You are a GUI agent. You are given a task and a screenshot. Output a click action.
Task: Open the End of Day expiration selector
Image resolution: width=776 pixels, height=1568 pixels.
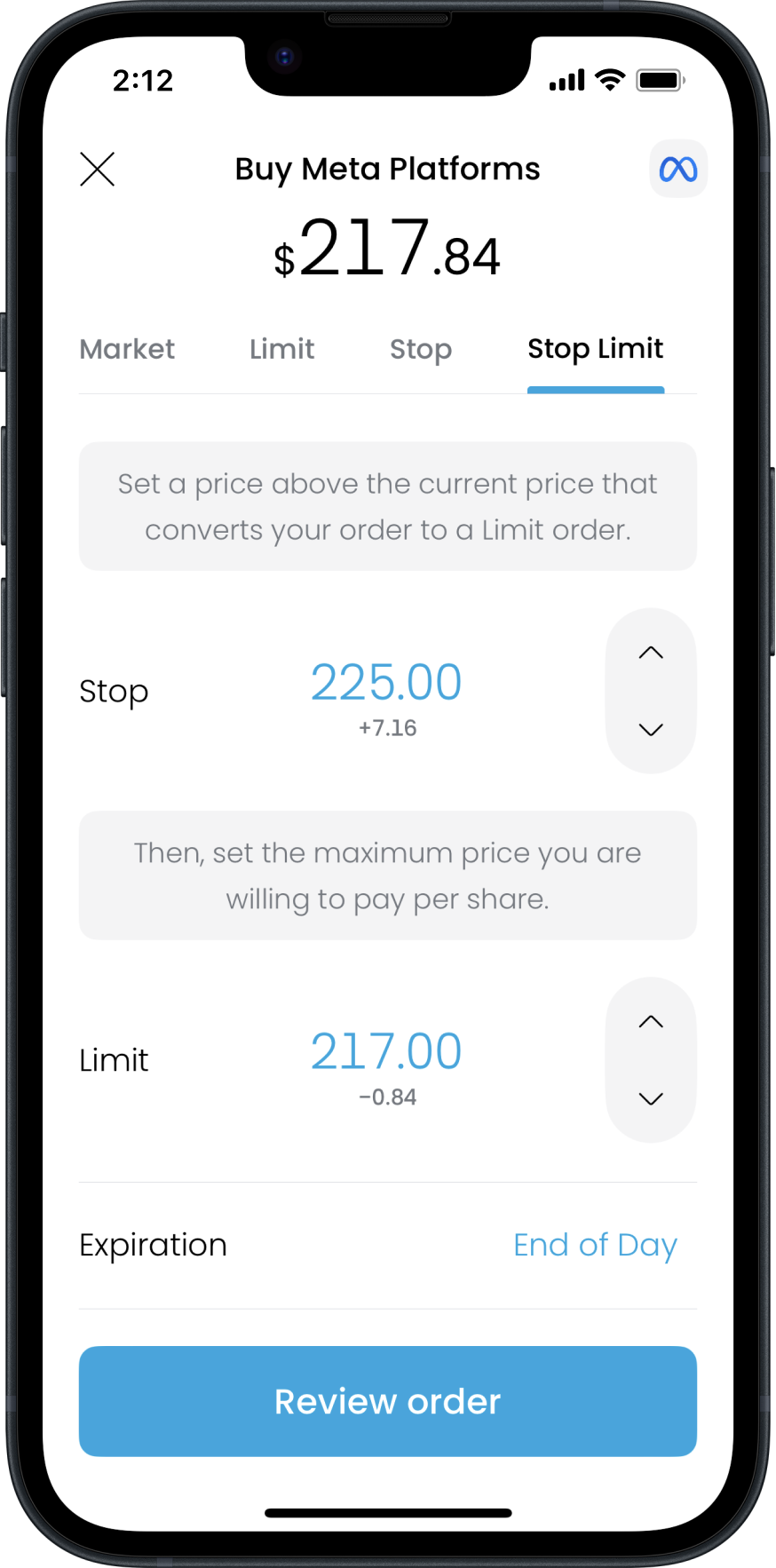[x=595, y=1245]
